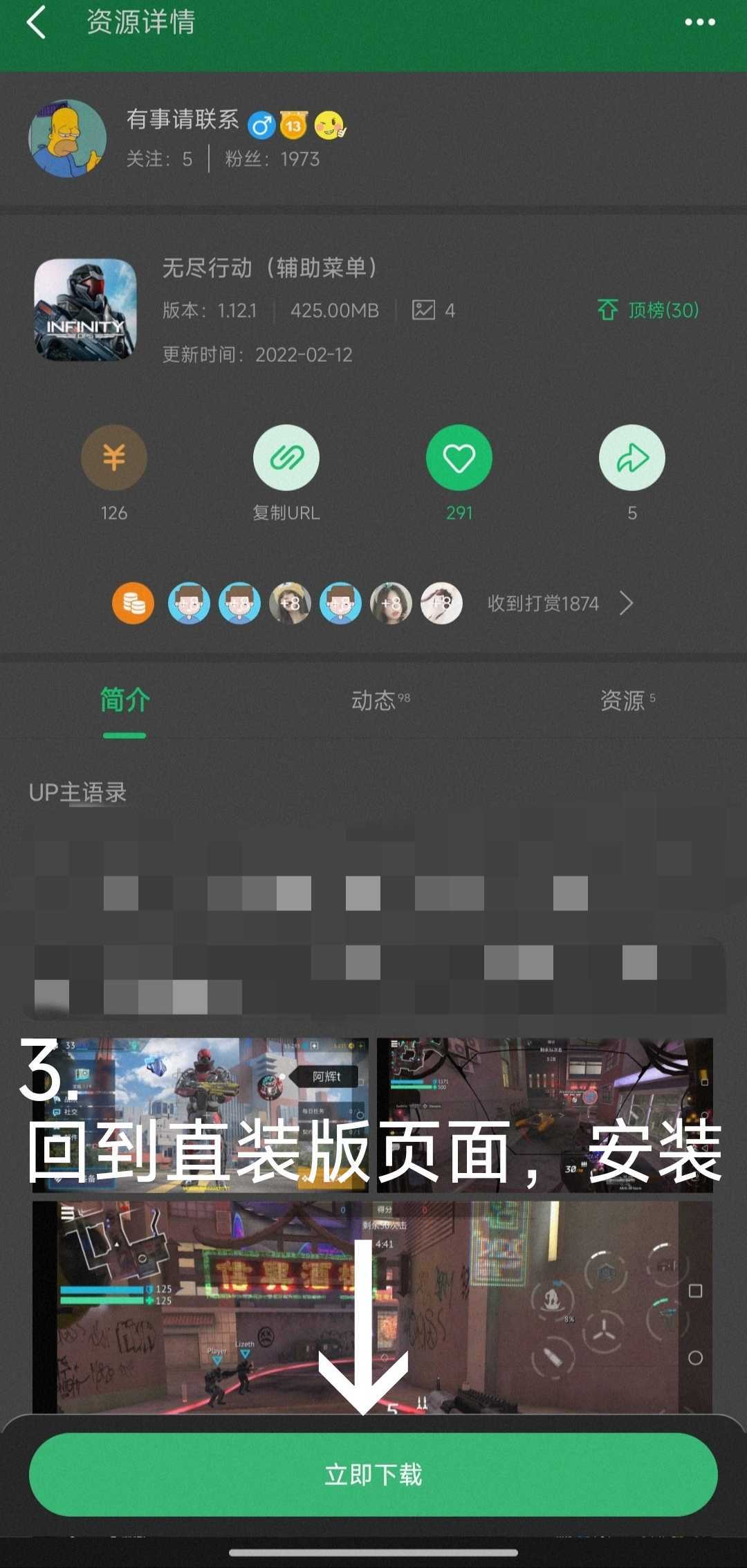The width and height of the screenshot is (747, 1568).
Task: Select the 简介 tab
Action: (x=124, y=701)
